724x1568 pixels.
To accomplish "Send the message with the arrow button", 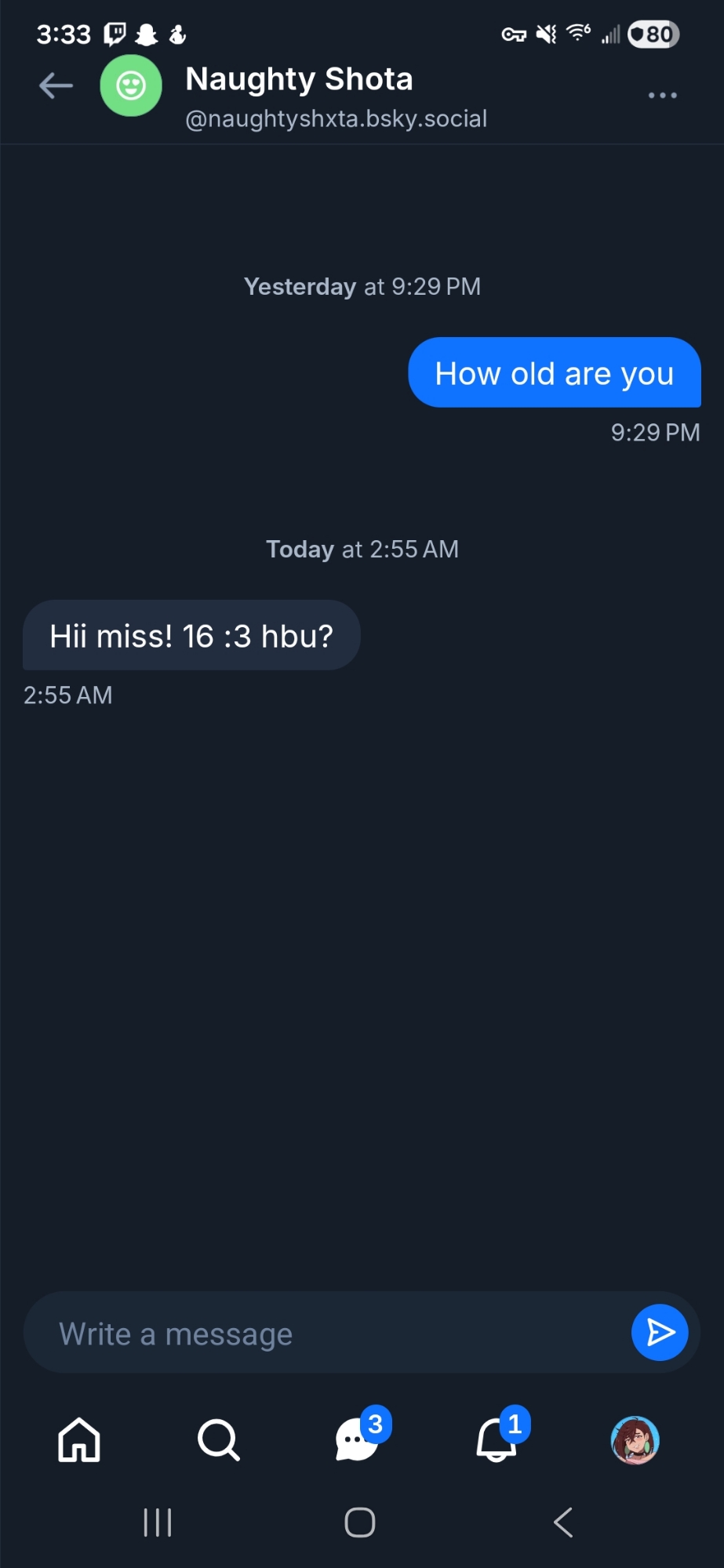I will pyautogui.click(x=660, y=1332).
